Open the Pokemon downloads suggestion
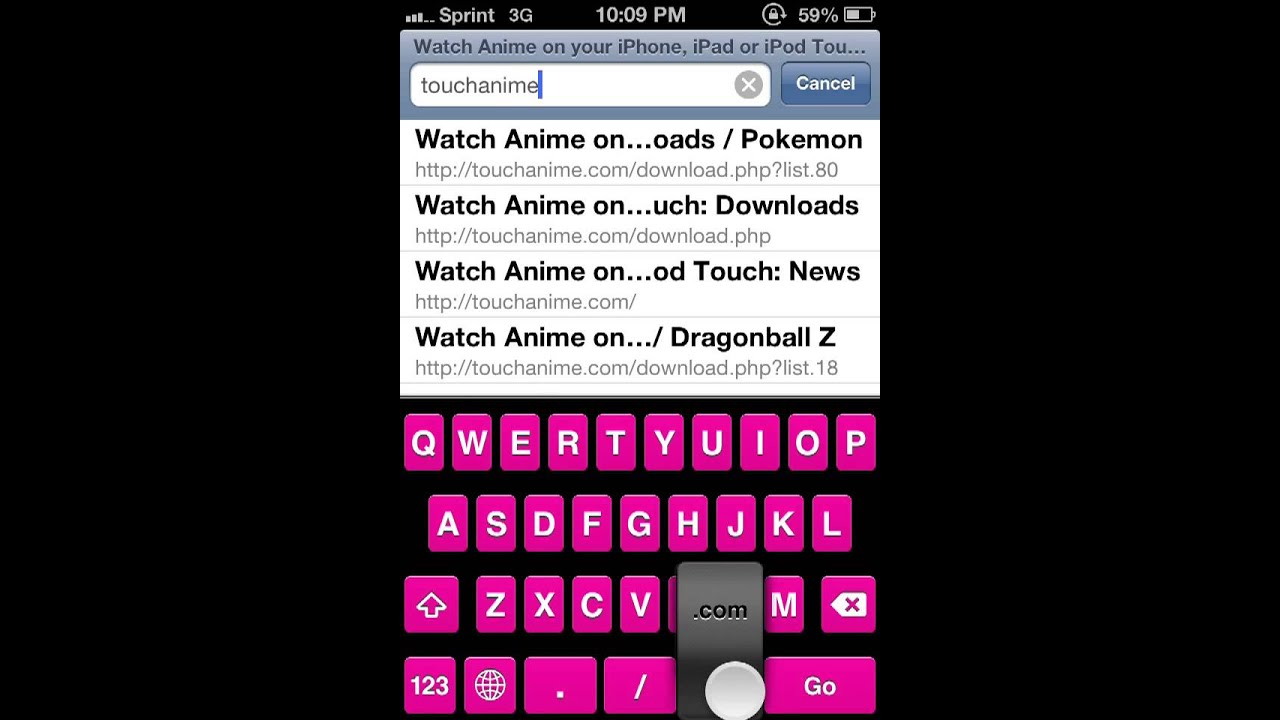This screenshot has width=1280, height=720. [638, 153]
